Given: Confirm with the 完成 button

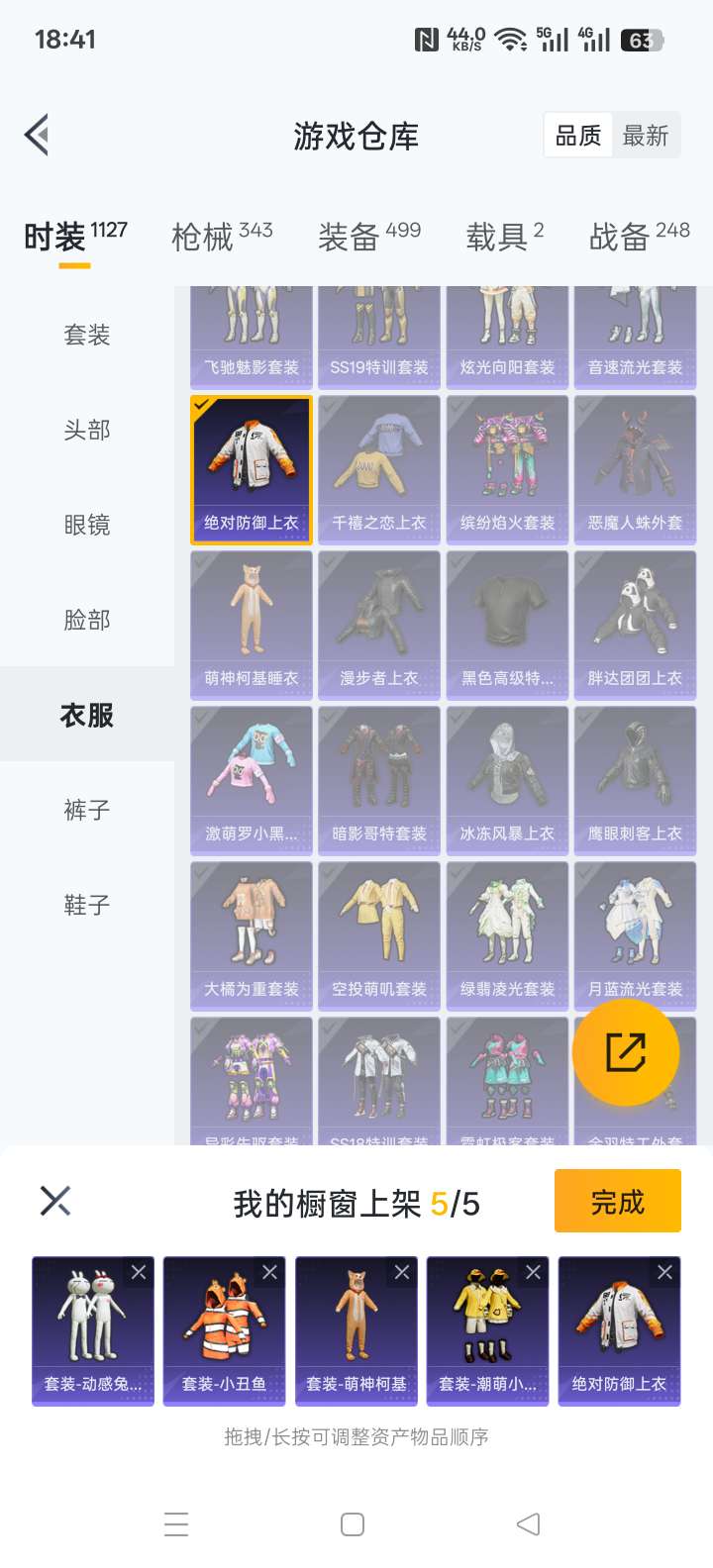Looking at the screenshot, I should 617,1202.
